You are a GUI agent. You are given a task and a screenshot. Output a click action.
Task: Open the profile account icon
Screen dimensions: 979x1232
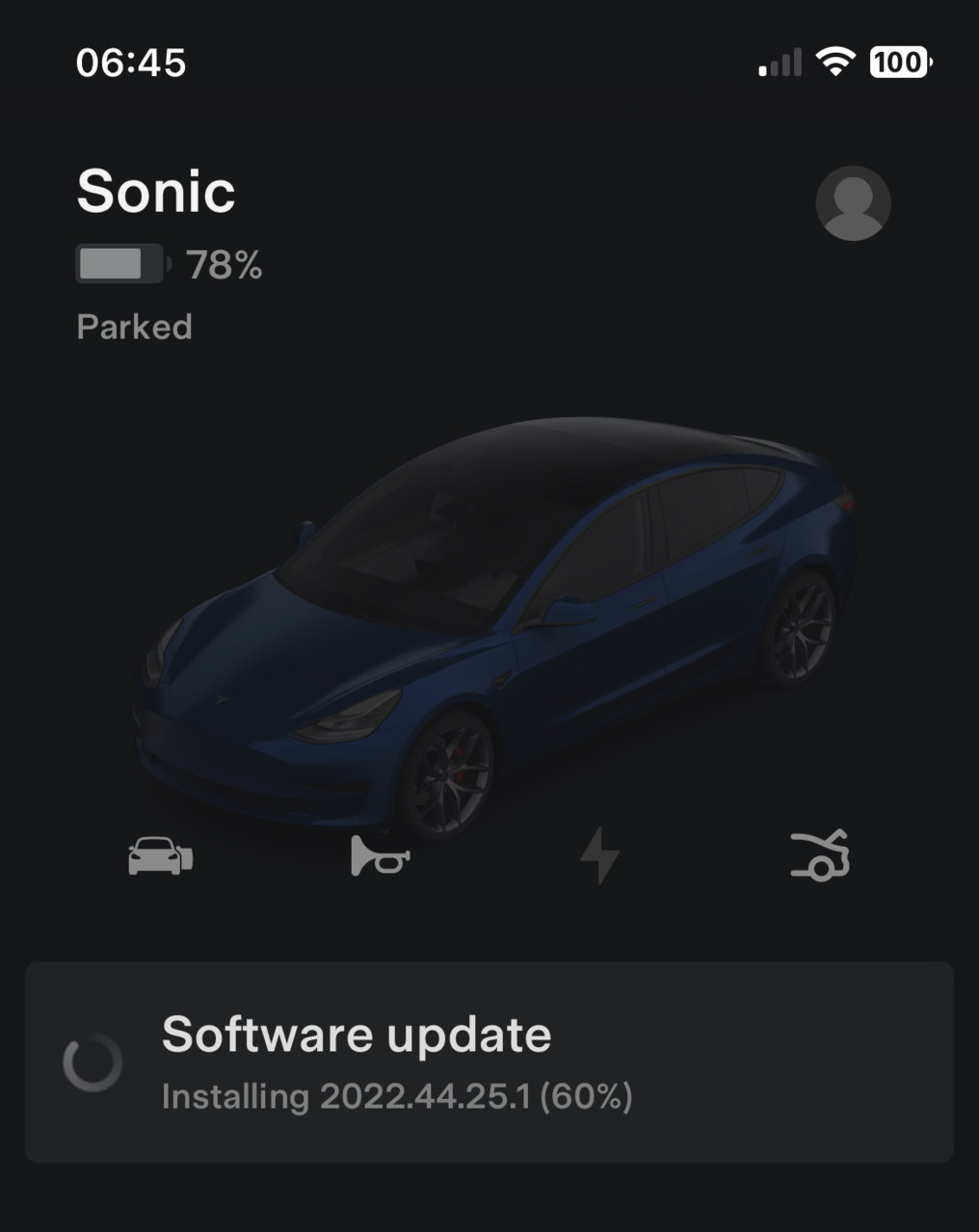853,203
